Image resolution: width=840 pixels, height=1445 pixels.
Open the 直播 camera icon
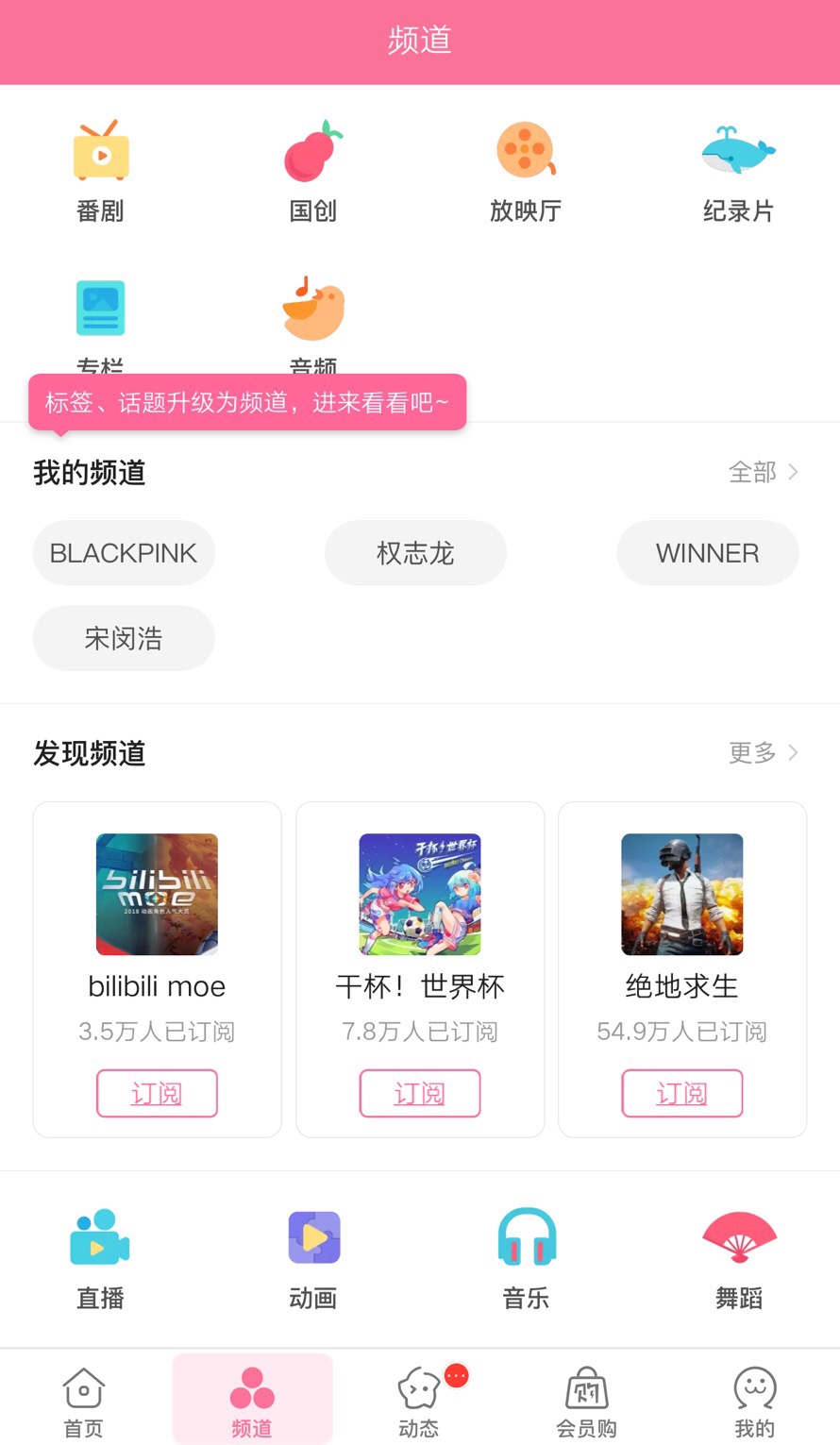point(100,1236)
